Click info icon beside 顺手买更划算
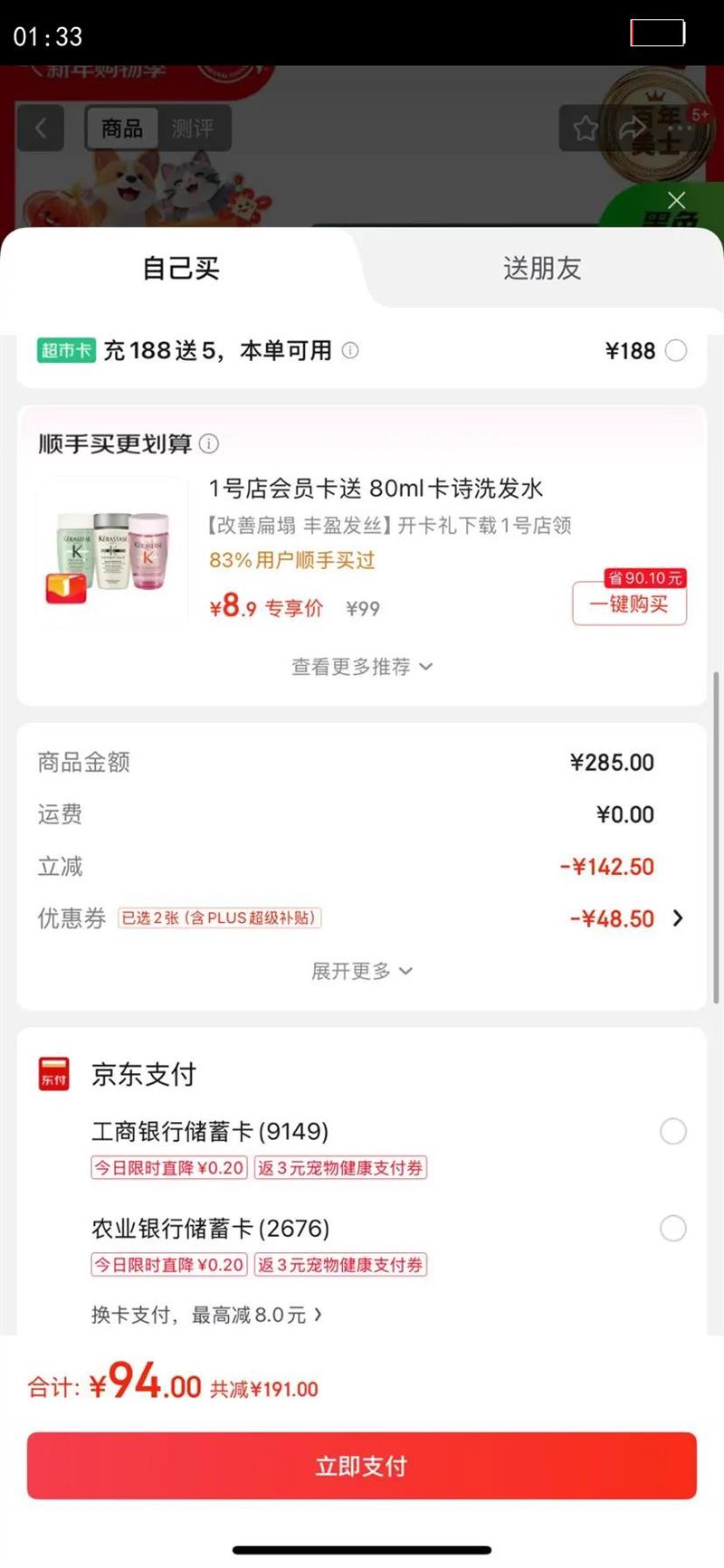724x1568 pixels. [x=209, y=444]
